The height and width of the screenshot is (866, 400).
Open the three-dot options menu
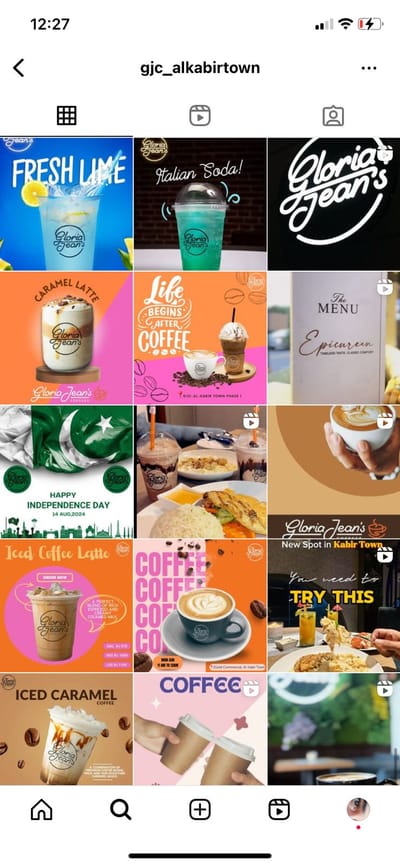[369, 68]
